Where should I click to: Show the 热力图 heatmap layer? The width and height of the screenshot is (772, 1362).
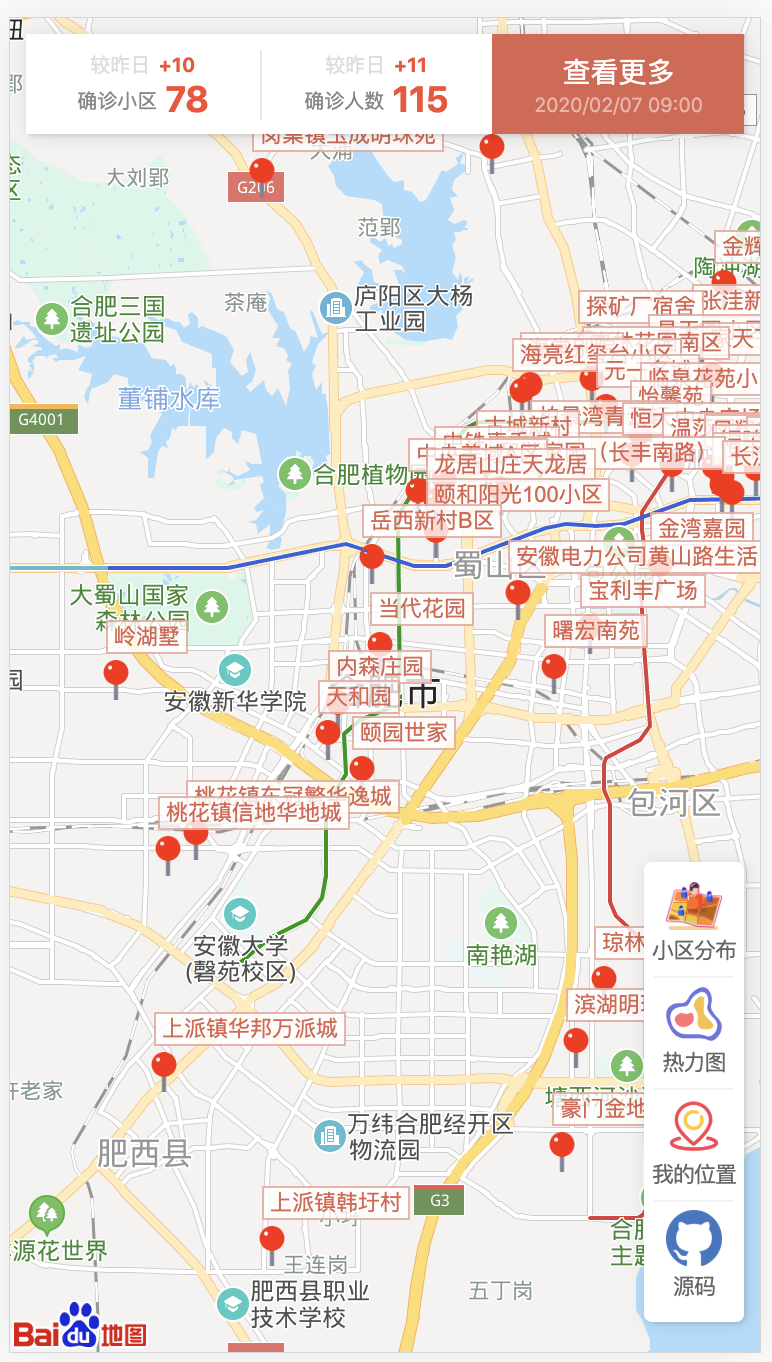pos(694,1033)
